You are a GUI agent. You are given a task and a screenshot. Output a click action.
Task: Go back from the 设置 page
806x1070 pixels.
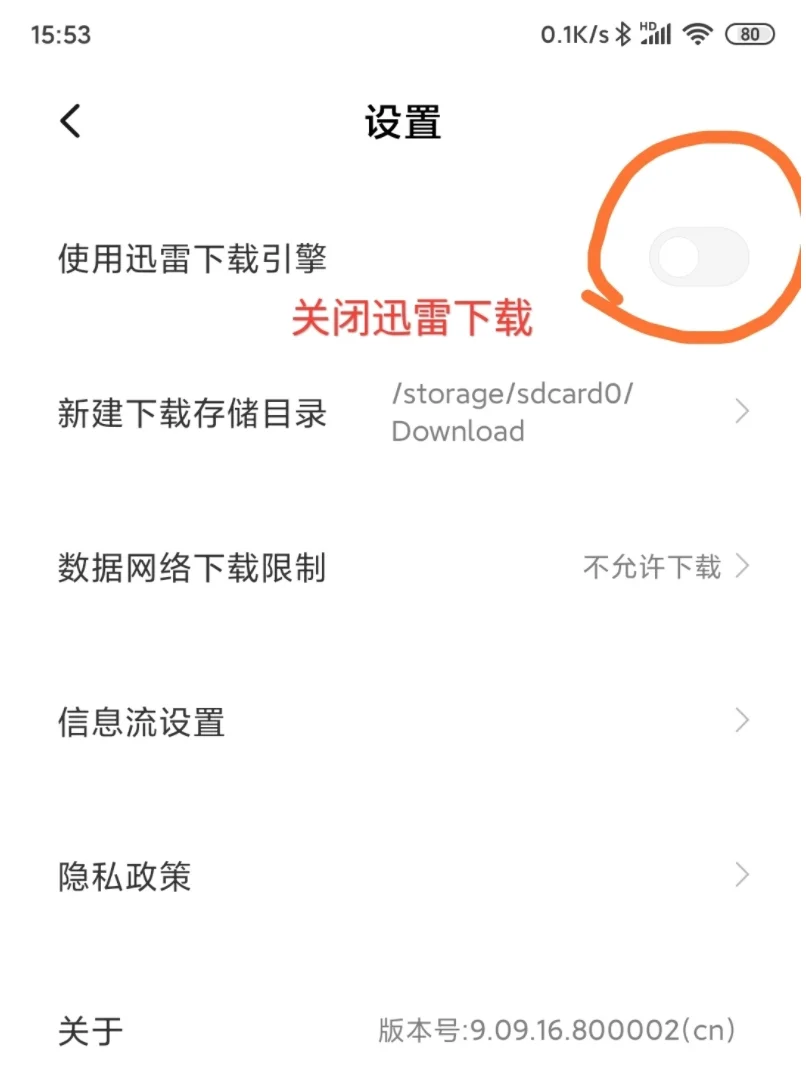(70, 122)
